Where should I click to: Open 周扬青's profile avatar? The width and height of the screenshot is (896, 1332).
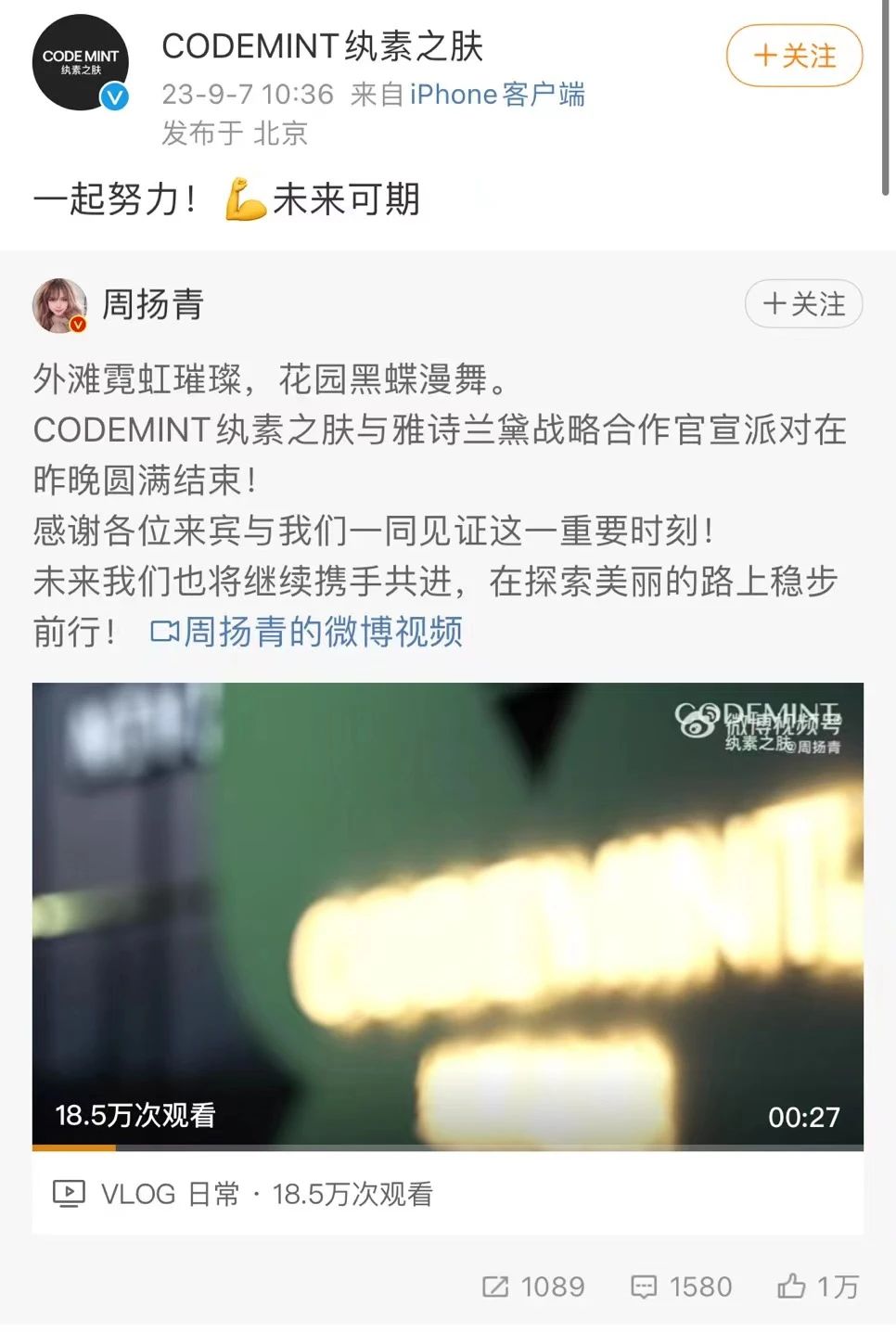pyautogui.click(x=59, y=304)
